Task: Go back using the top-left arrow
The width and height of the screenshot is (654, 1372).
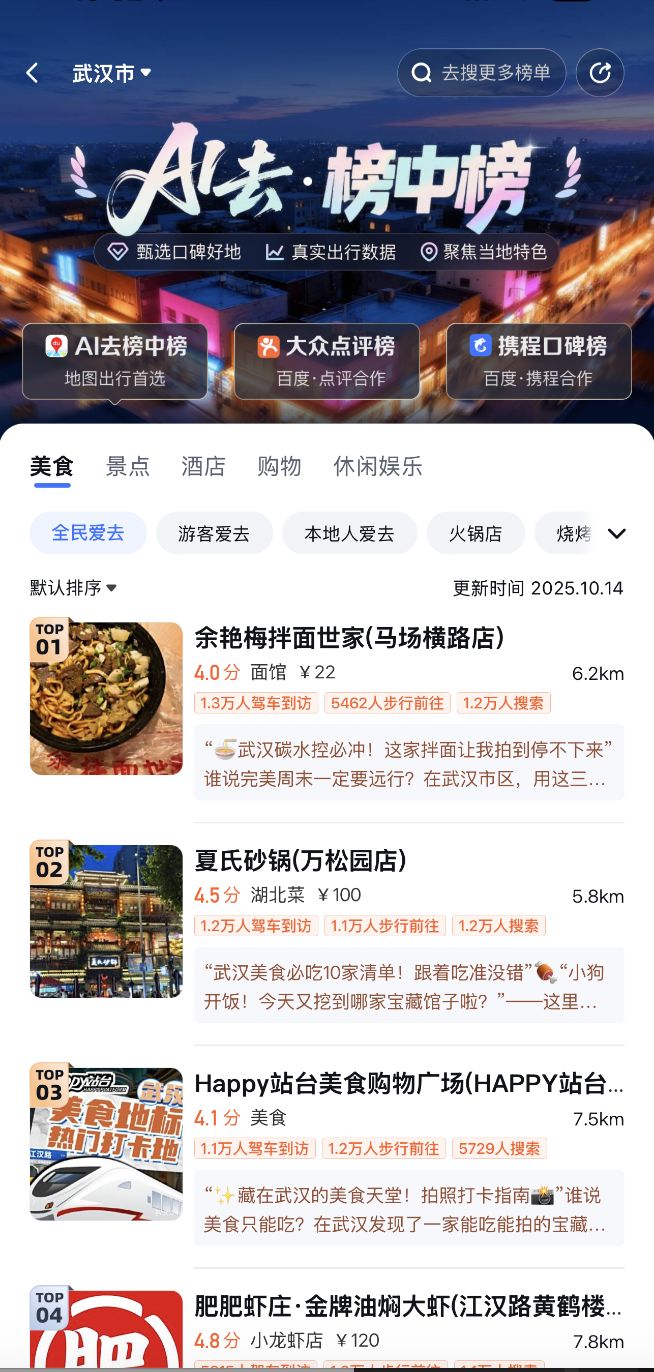Action: (32, 73)
